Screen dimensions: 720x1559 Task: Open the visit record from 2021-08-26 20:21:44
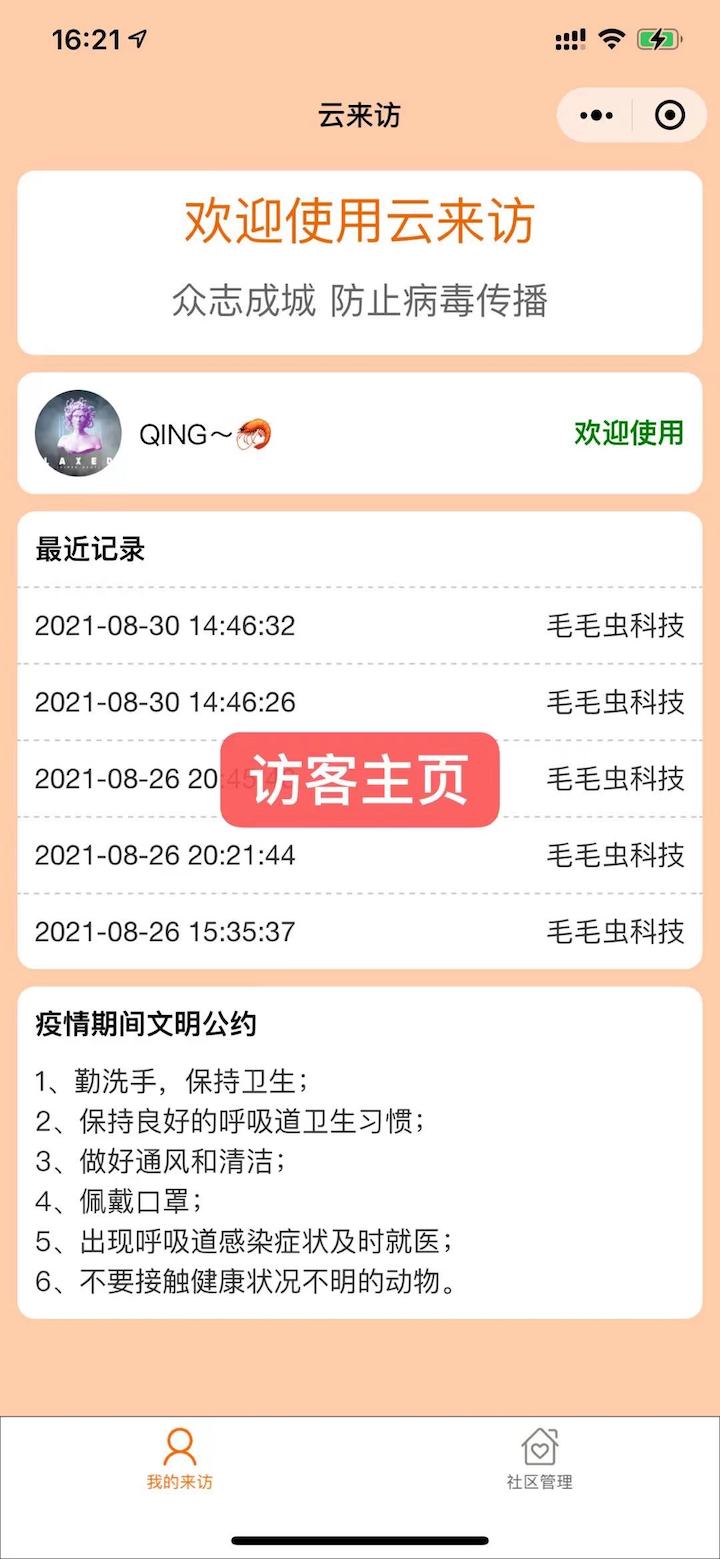click(360, 855)
